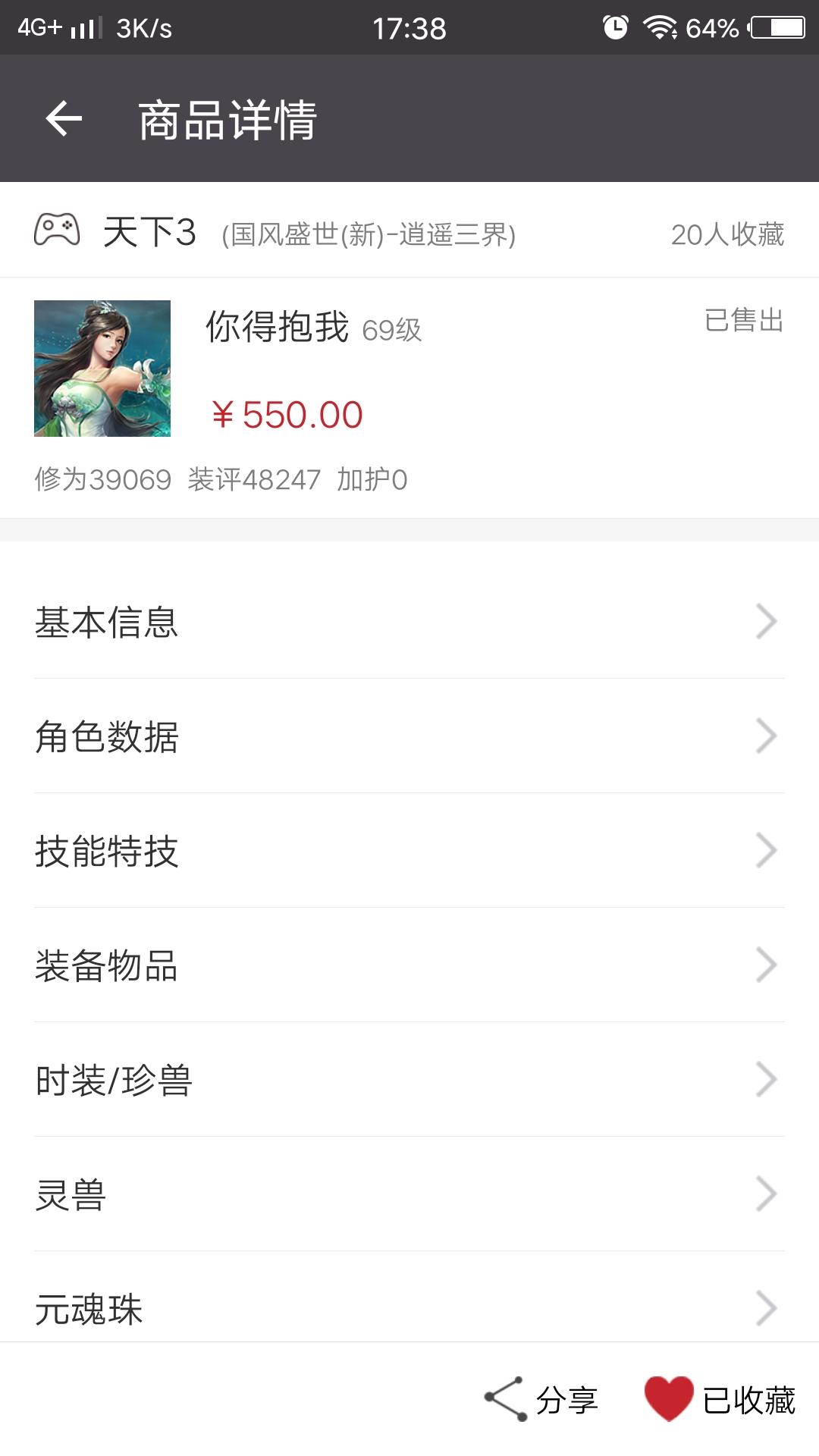Open the 元魂珠 row

click(x=409, y=1298)
